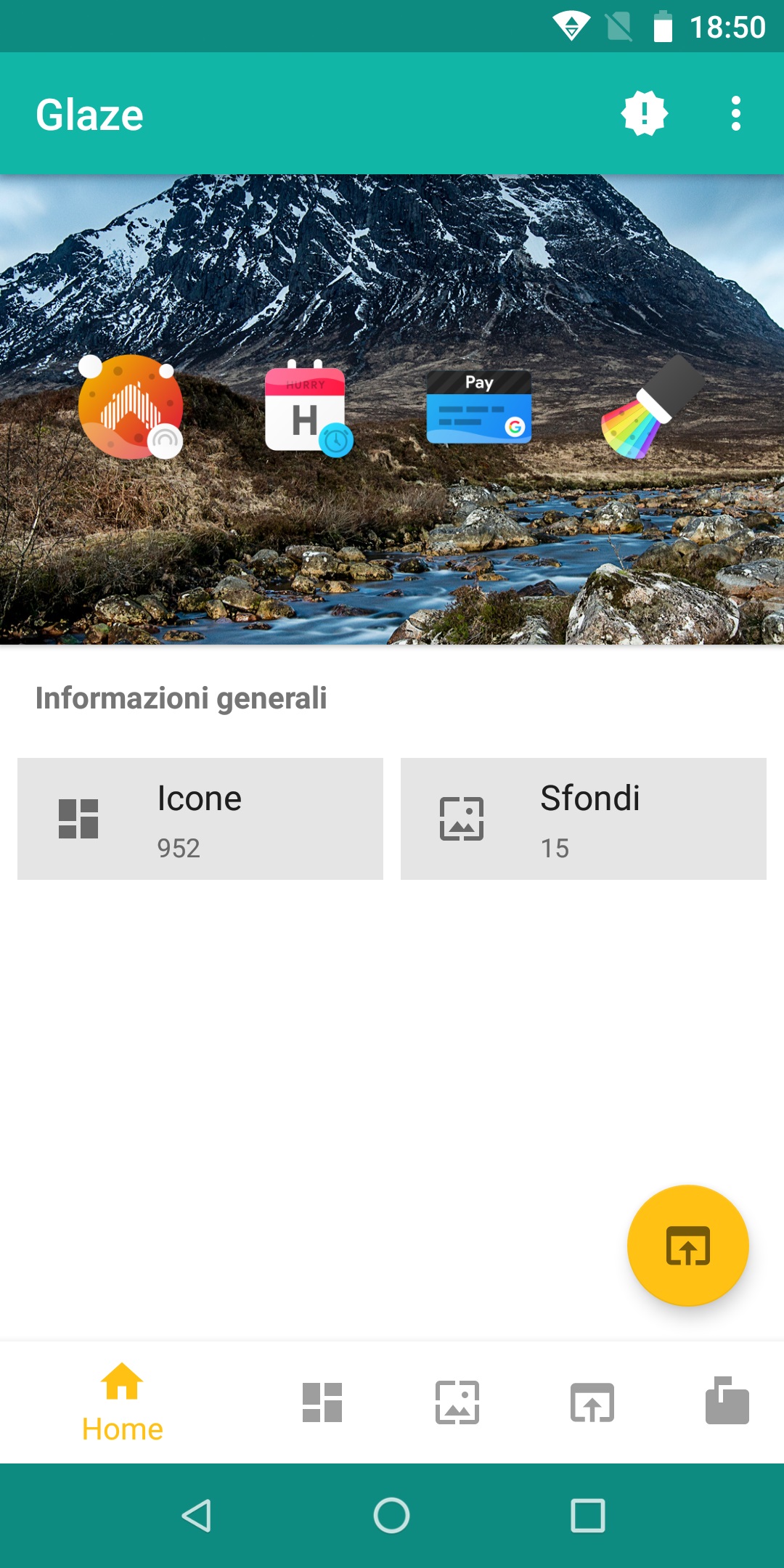This screenshot has width=784, height=1568.
Task: Open the three-dot overflow menu
Action: 735,113
